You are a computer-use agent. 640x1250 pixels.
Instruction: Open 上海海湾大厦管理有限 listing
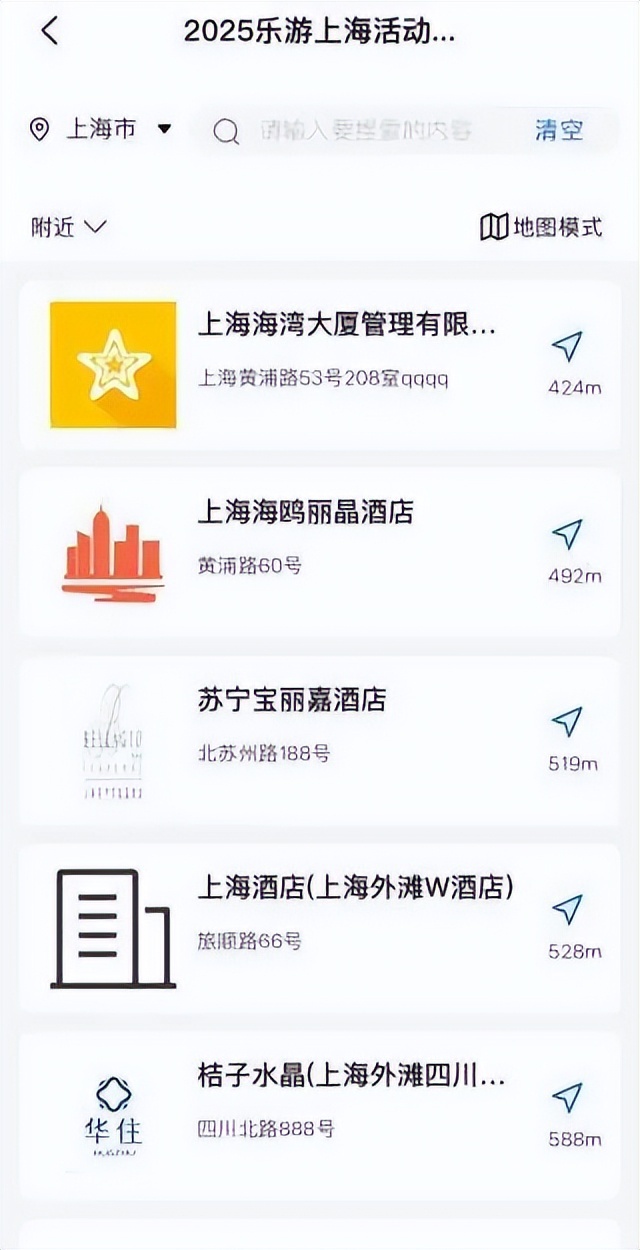pyautogui.click(x=346, y=326)
